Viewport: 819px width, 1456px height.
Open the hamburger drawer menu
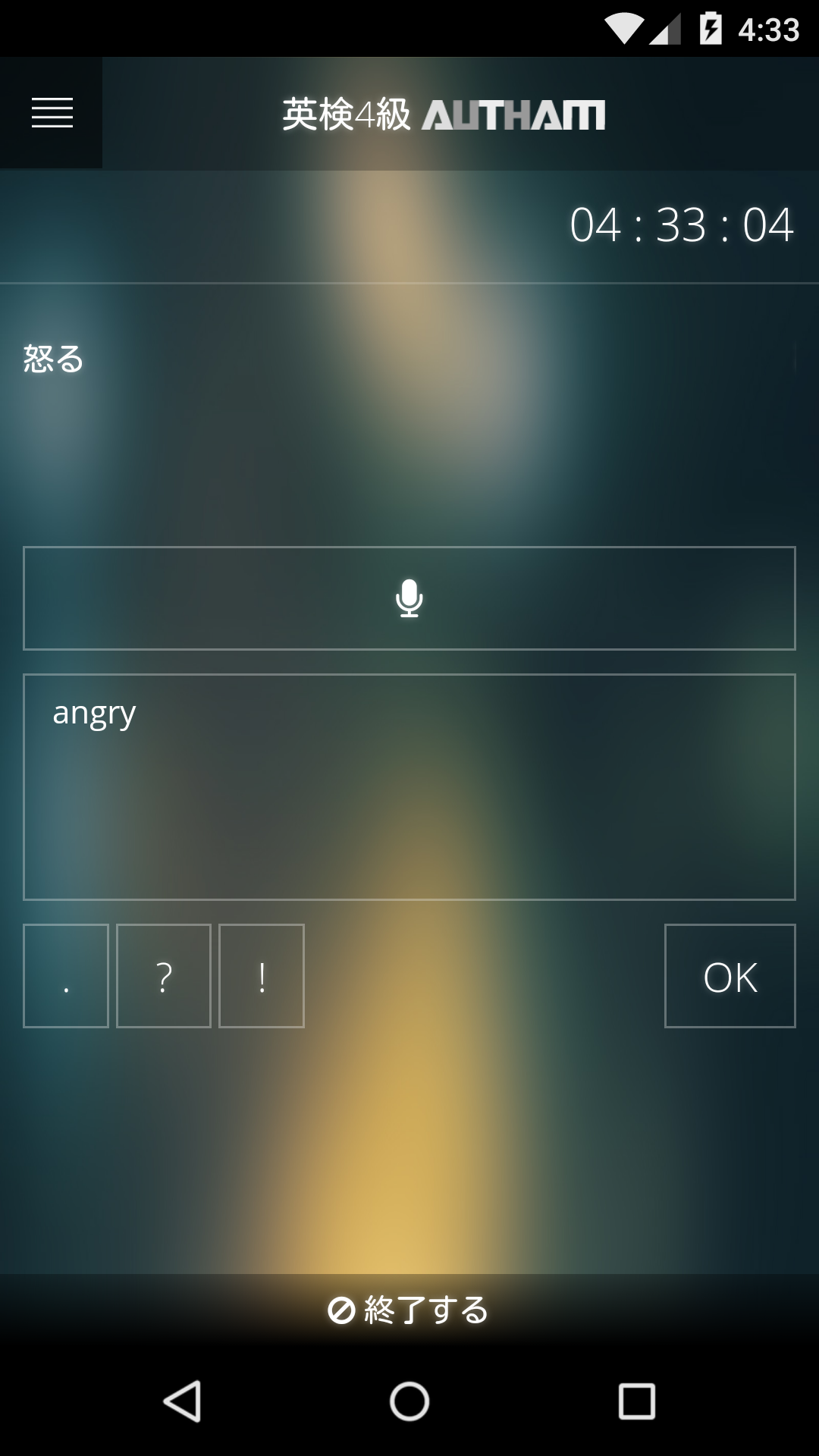pyautogui.click(x=52, y=113)
